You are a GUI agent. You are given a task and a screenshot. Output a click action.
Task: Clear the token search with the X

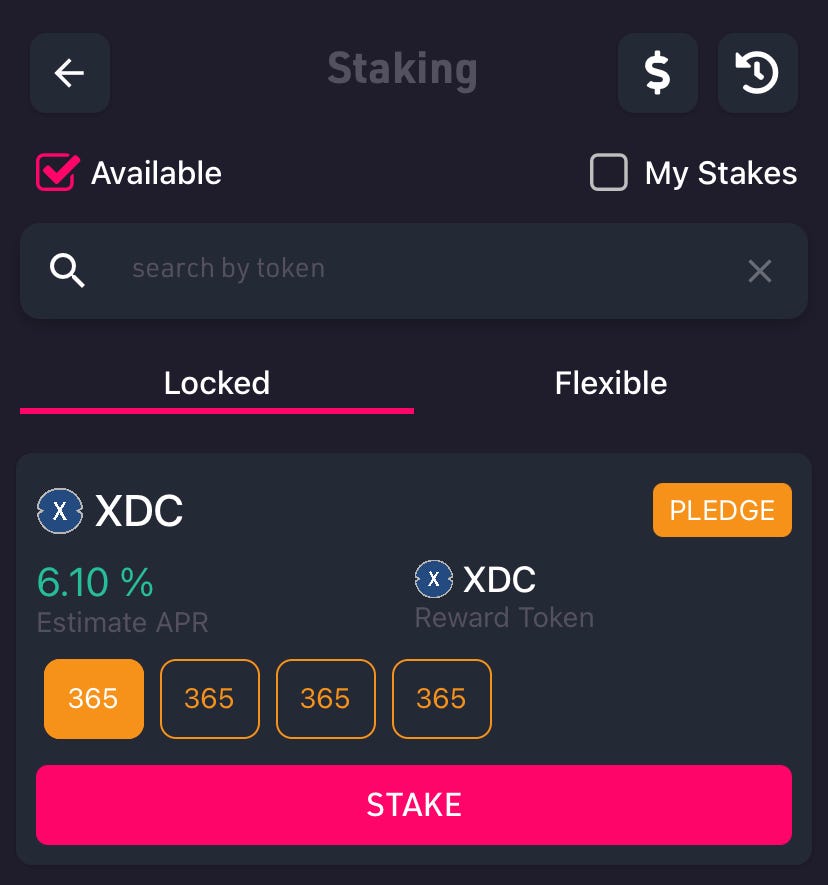[760, 270]
